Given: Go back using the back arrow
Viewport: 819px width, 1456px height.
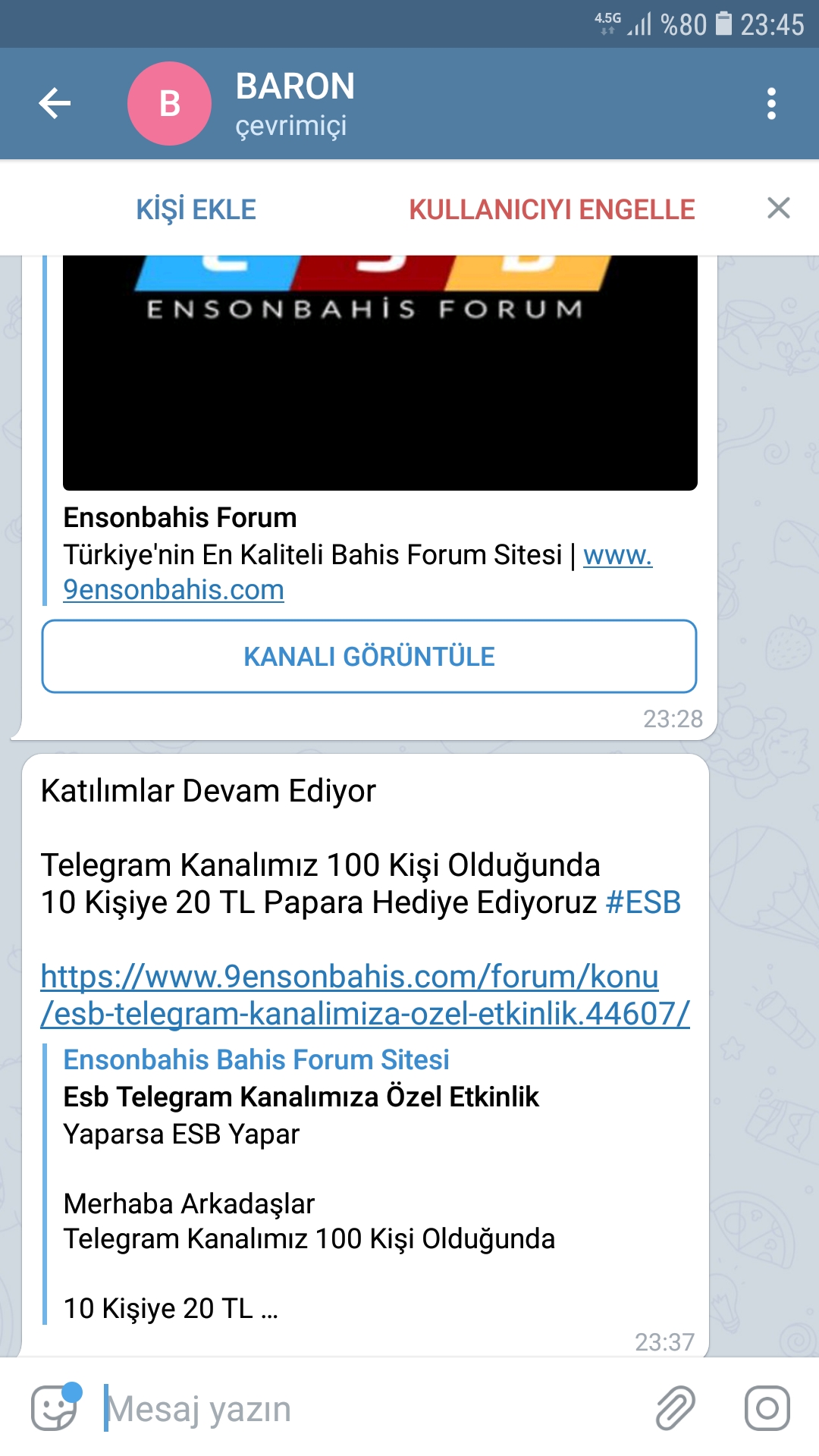Looking at the screenshot, I should click(55, 104).
